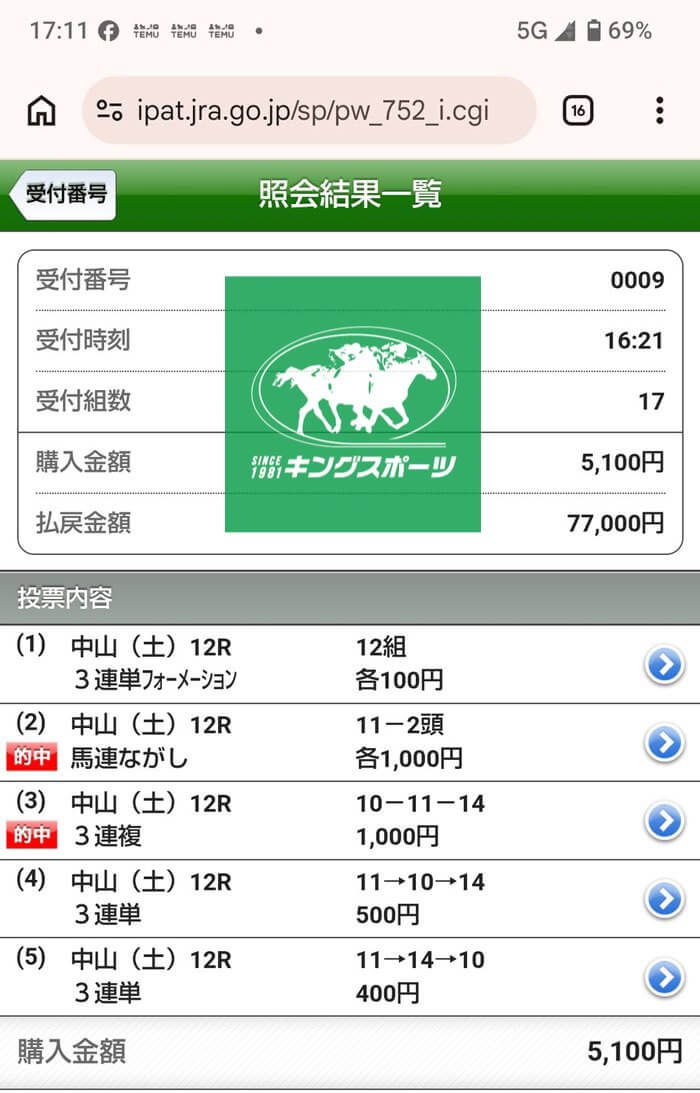Go back to 受付番号 list

tap(64, 194)
